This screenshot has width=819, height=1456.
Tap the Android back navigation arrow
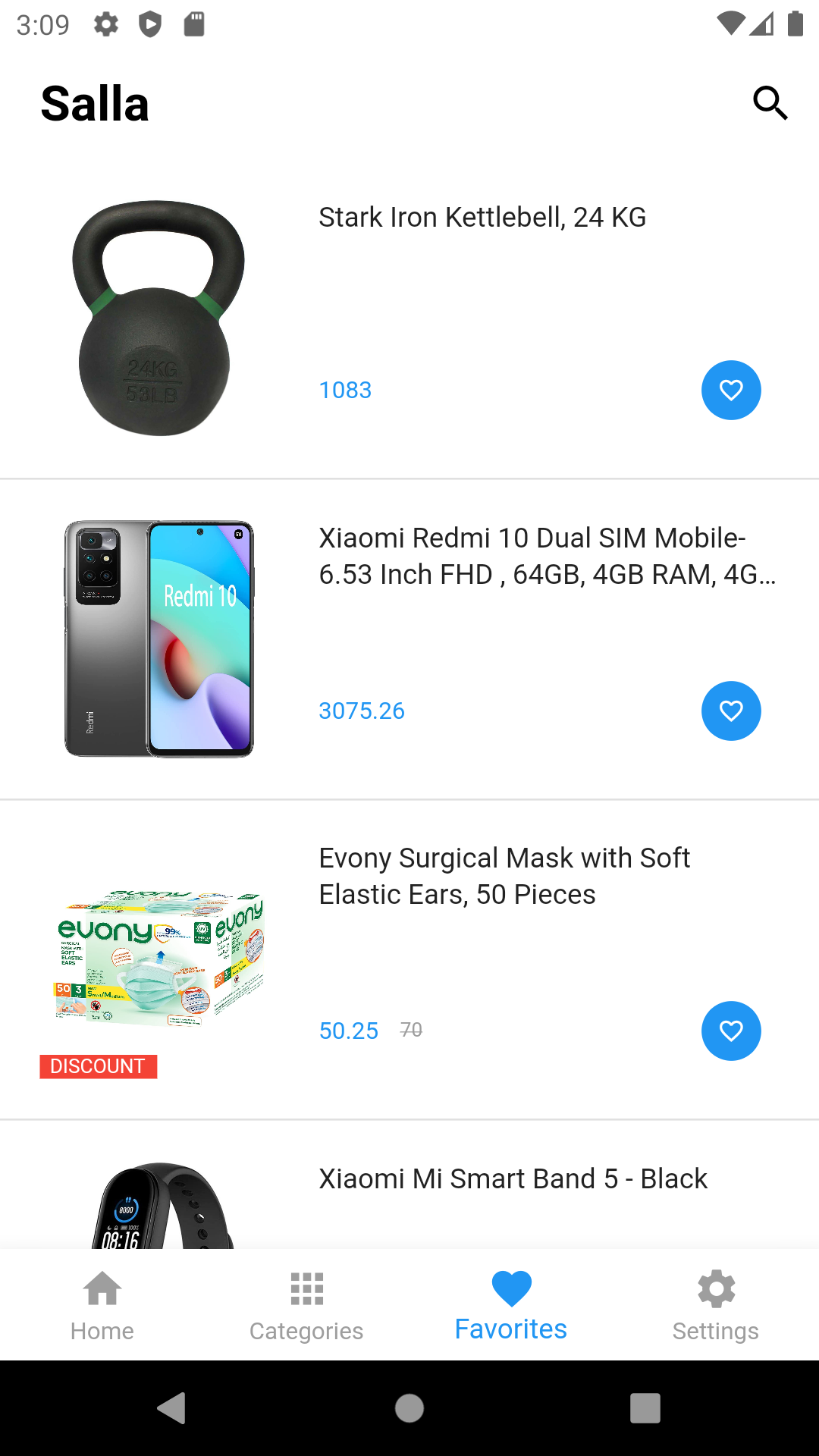(x=172, y=1410)
